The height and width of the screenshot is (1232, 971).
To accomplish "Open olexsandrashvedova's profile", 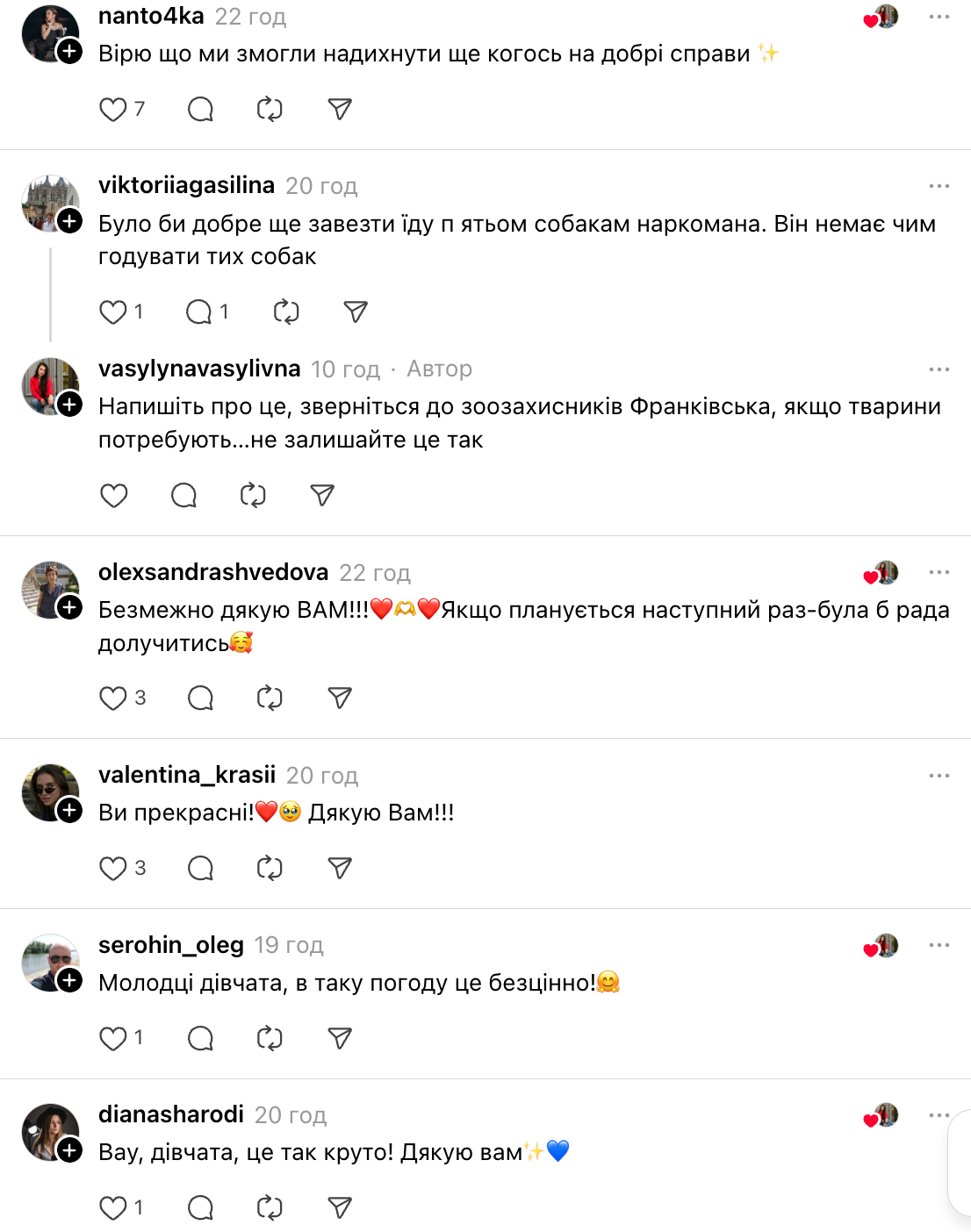I will point(213,572).
